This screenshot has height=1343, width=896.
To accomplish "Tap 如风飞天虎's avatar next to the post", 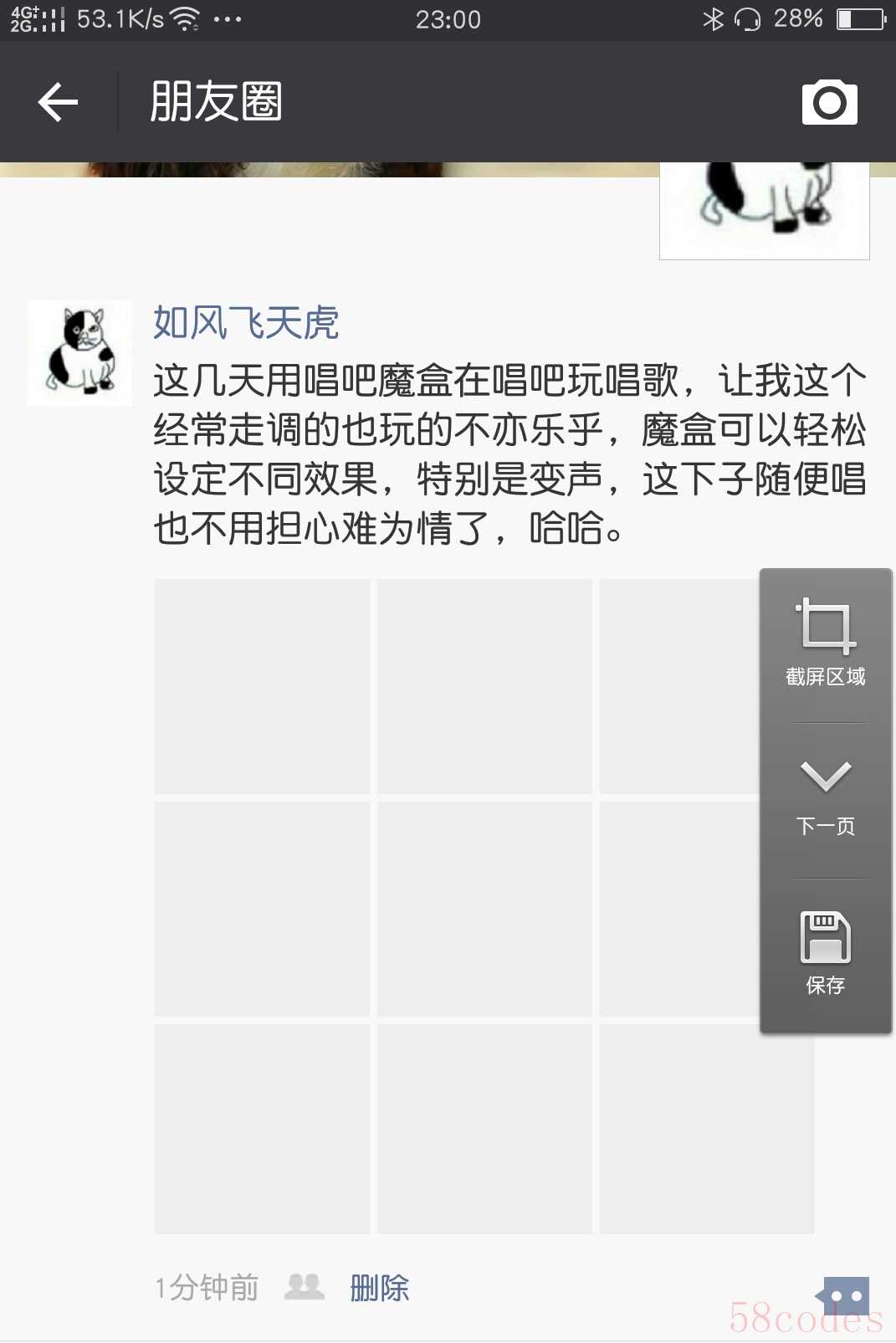I will coord(79,353).
